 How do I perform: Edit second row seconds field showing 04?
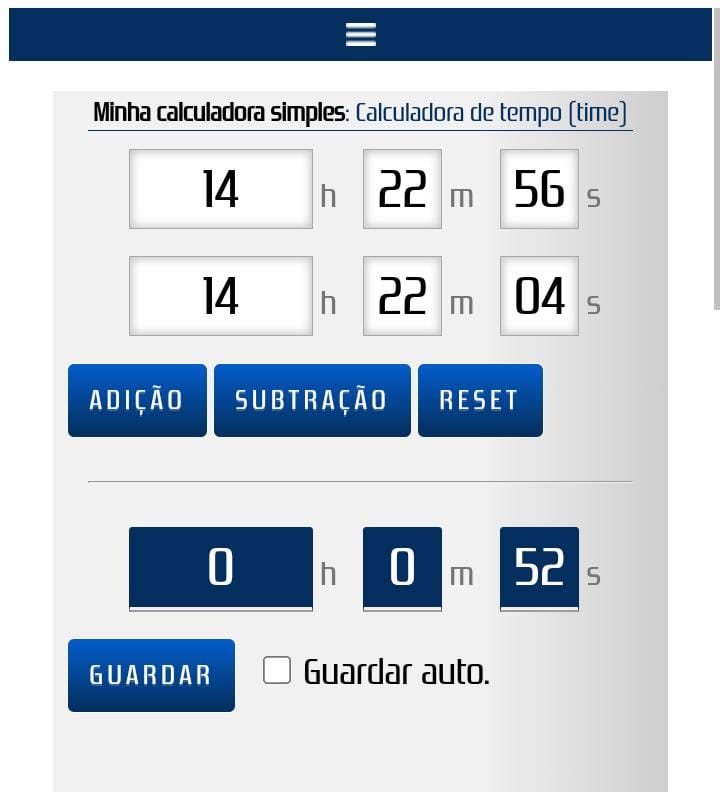pos(539,296)
